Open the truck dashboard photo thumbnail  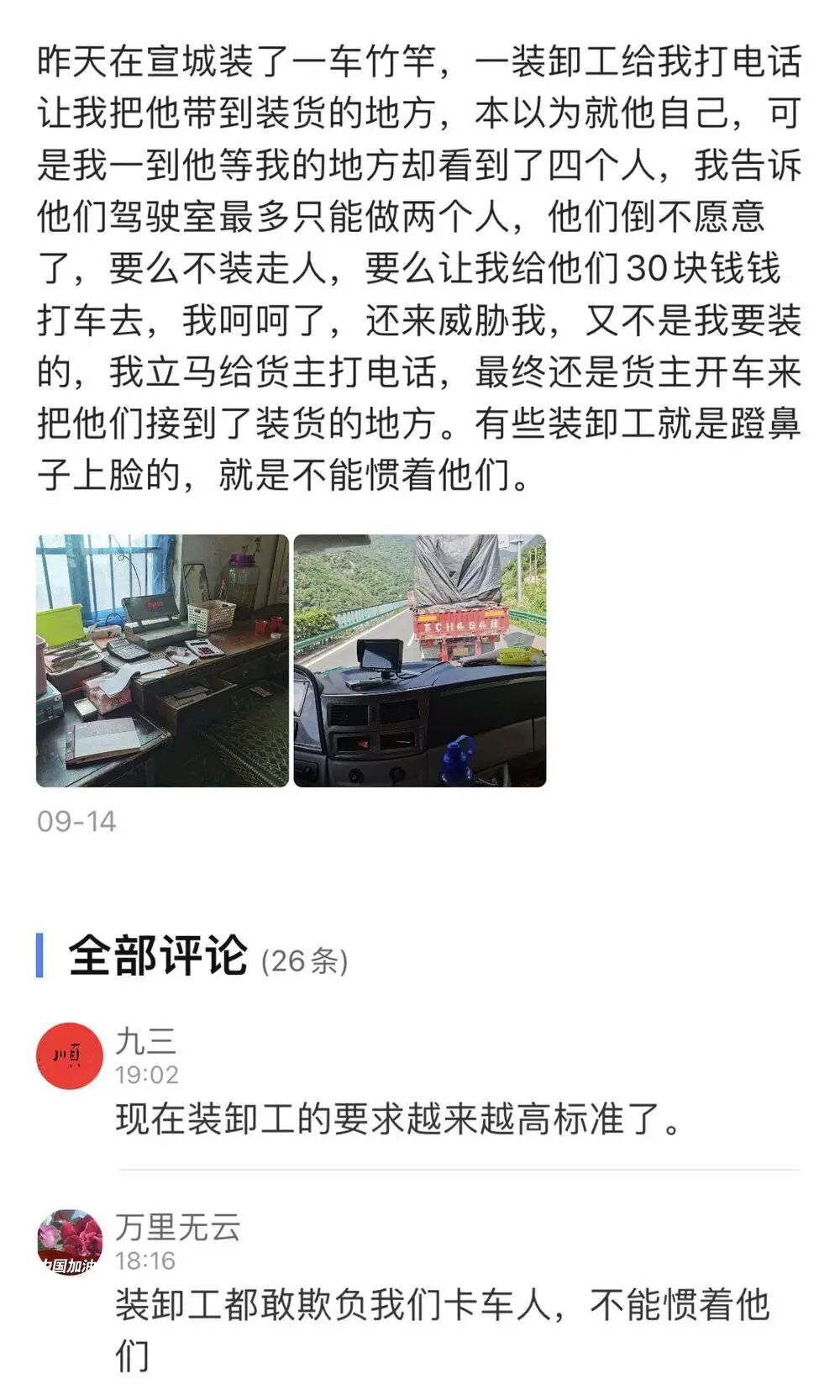point(420,661)
